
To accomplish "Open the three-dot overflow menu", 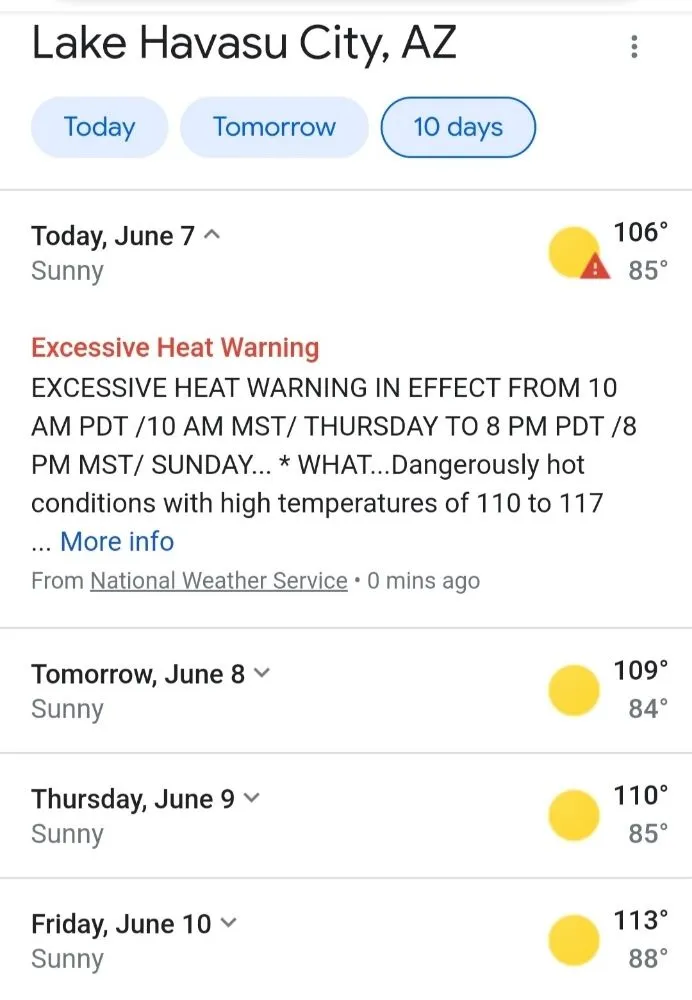I will click(634, 47).
